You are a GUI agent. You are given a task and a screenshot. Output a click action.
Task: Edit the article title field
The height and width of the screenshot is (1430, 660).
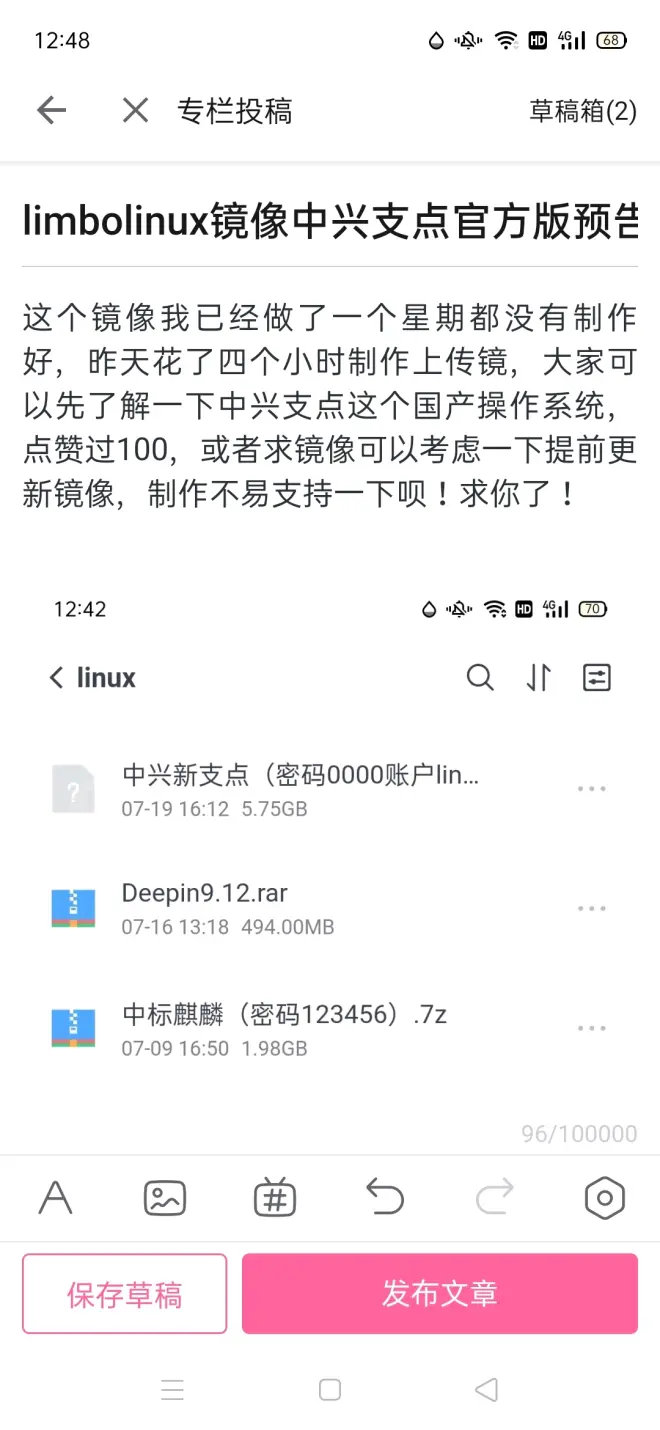point(329,223)
